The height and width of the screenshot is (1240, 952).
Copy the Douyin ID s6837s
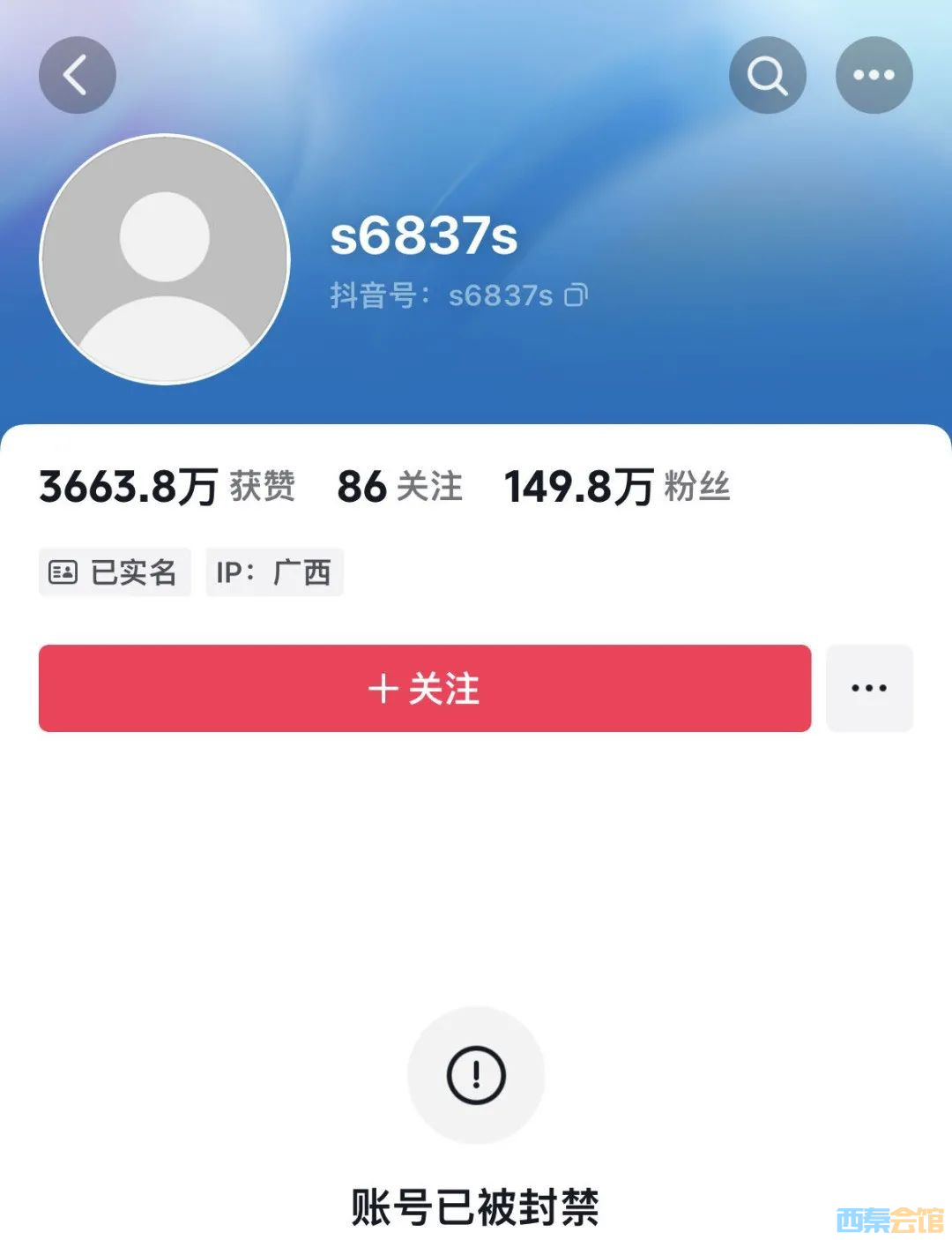click(x=576, y=295)
